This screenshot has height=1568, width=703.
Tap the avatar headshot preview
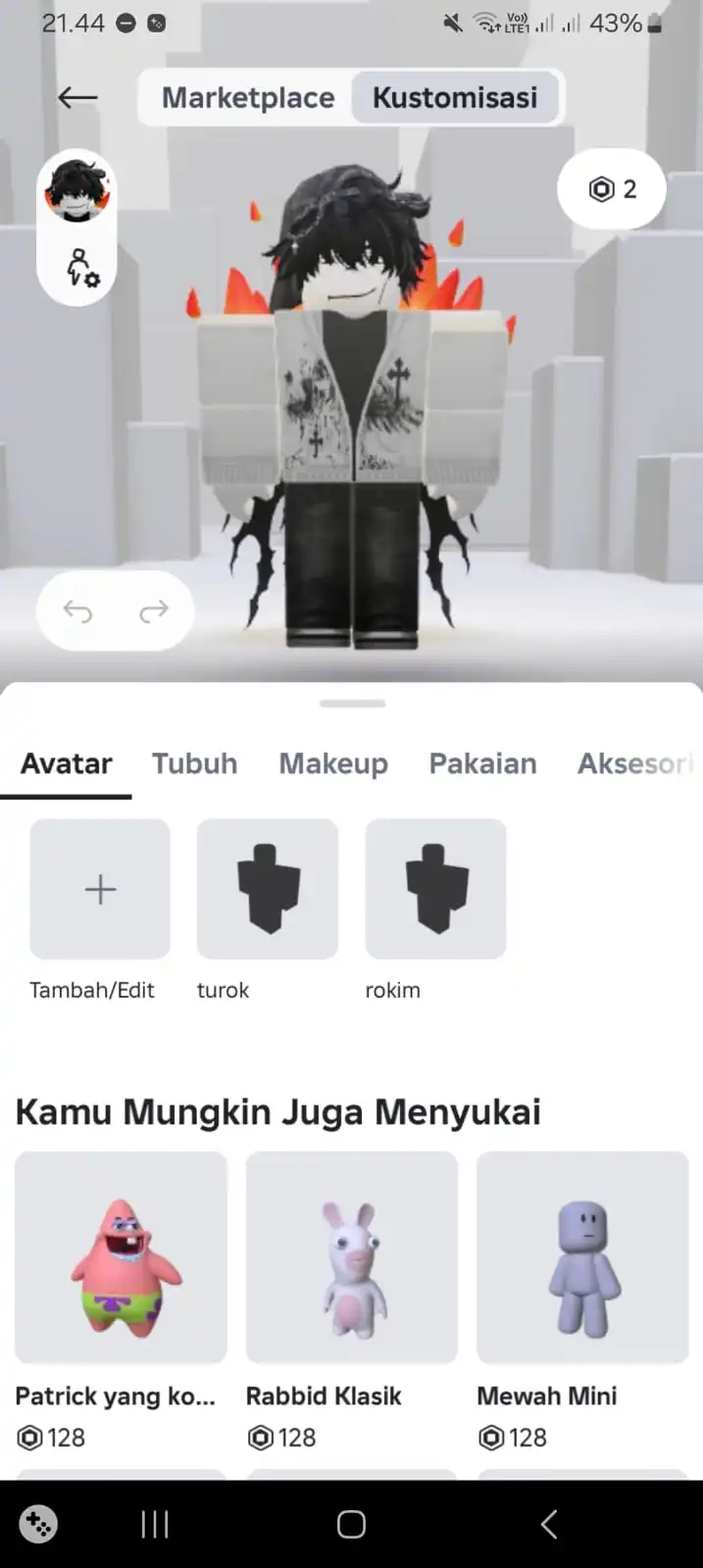77,189
